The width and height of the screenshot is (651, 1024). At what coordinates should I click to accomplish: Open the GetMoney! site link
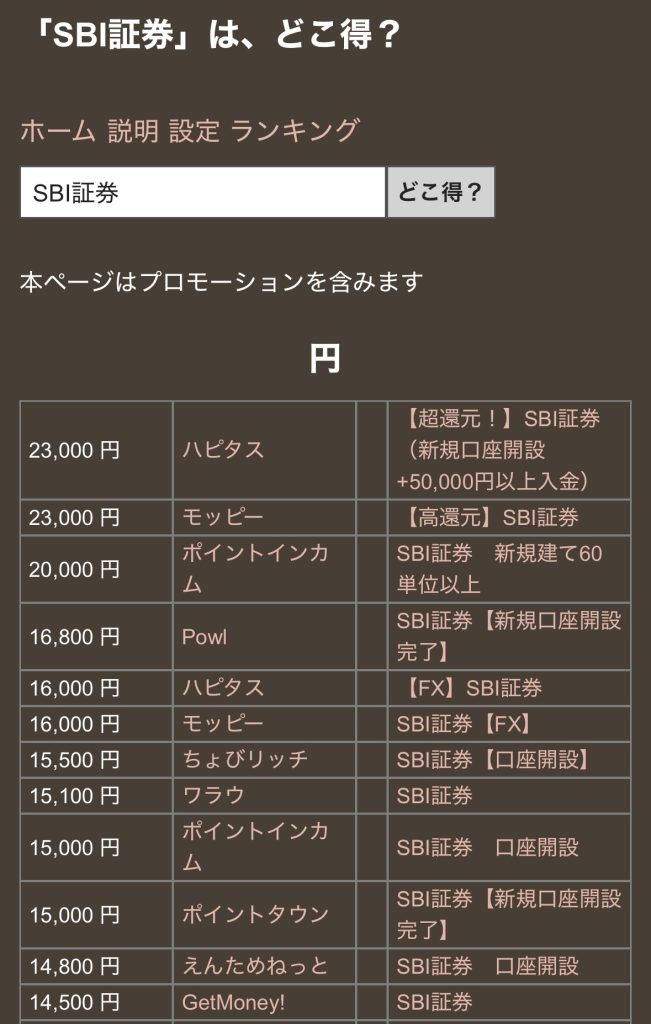coord(233,1002)
